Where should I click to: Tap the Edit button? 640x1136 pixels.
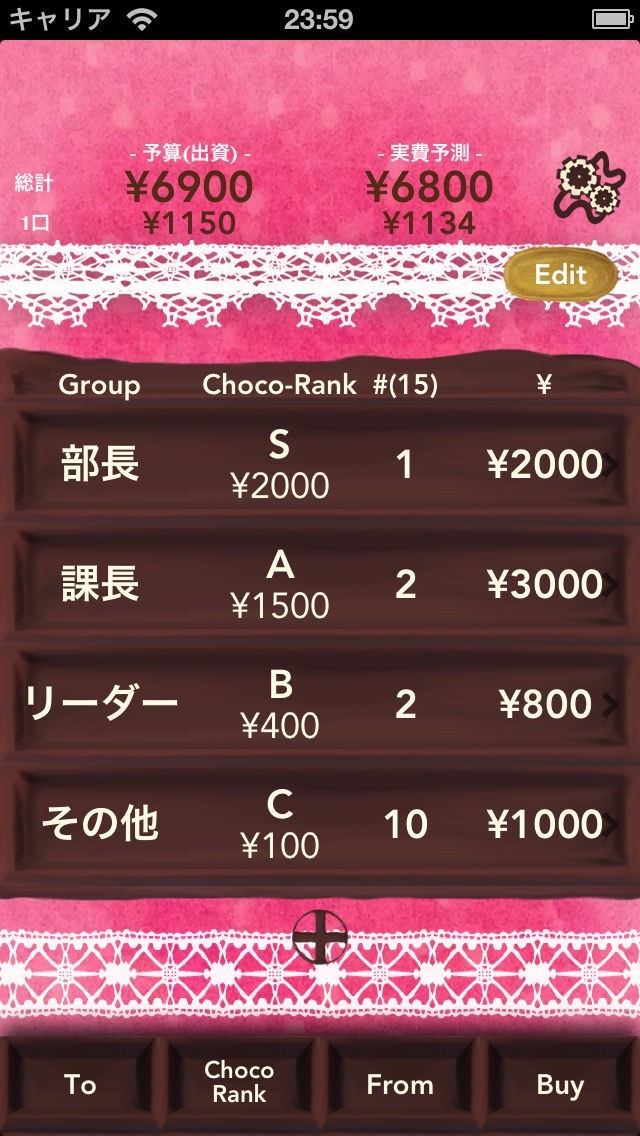[x=560, y=275]
